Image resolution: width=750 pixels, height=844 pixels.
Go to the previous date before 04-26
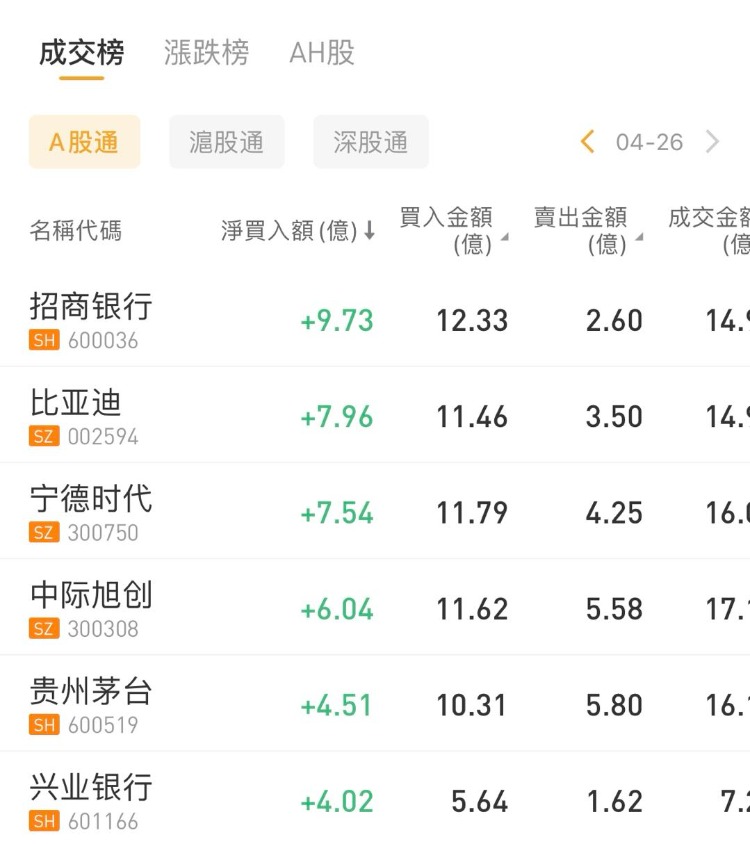point(588,142)
